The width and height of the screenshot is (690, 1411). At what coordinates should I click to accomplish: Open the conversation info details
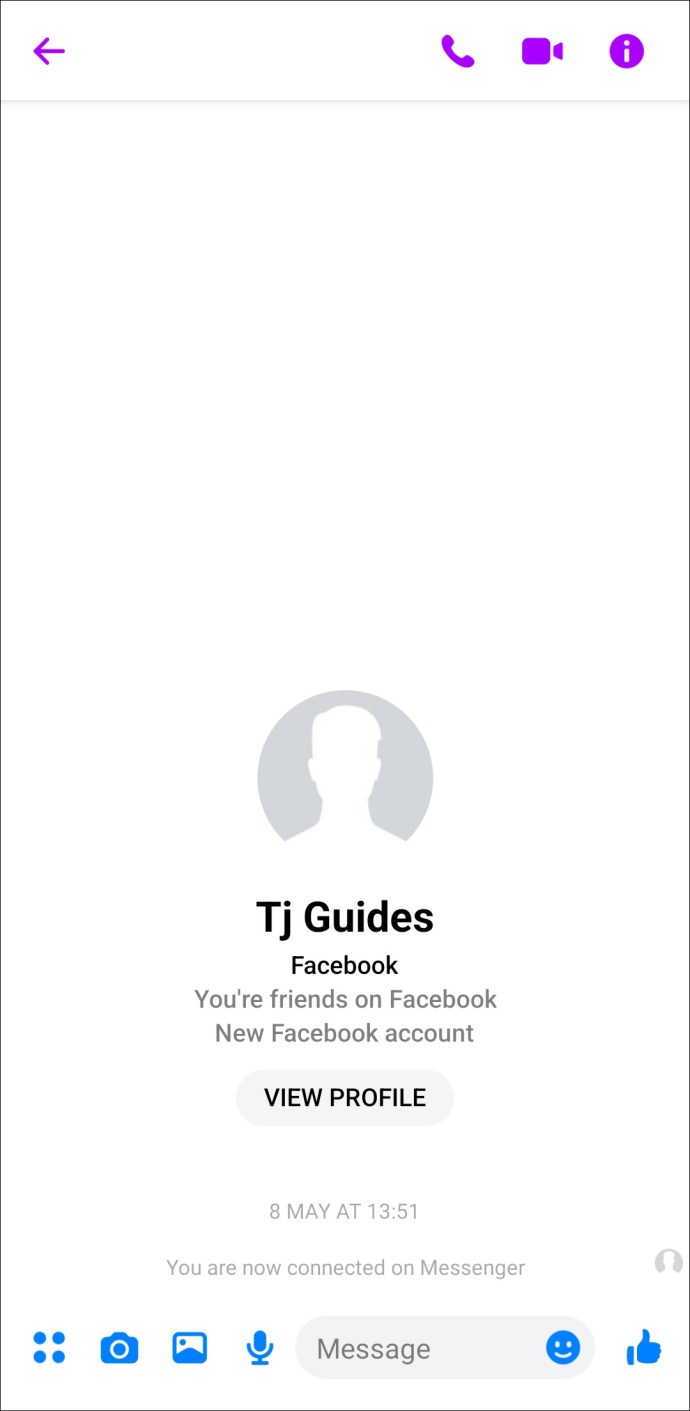tap(627, 51)
